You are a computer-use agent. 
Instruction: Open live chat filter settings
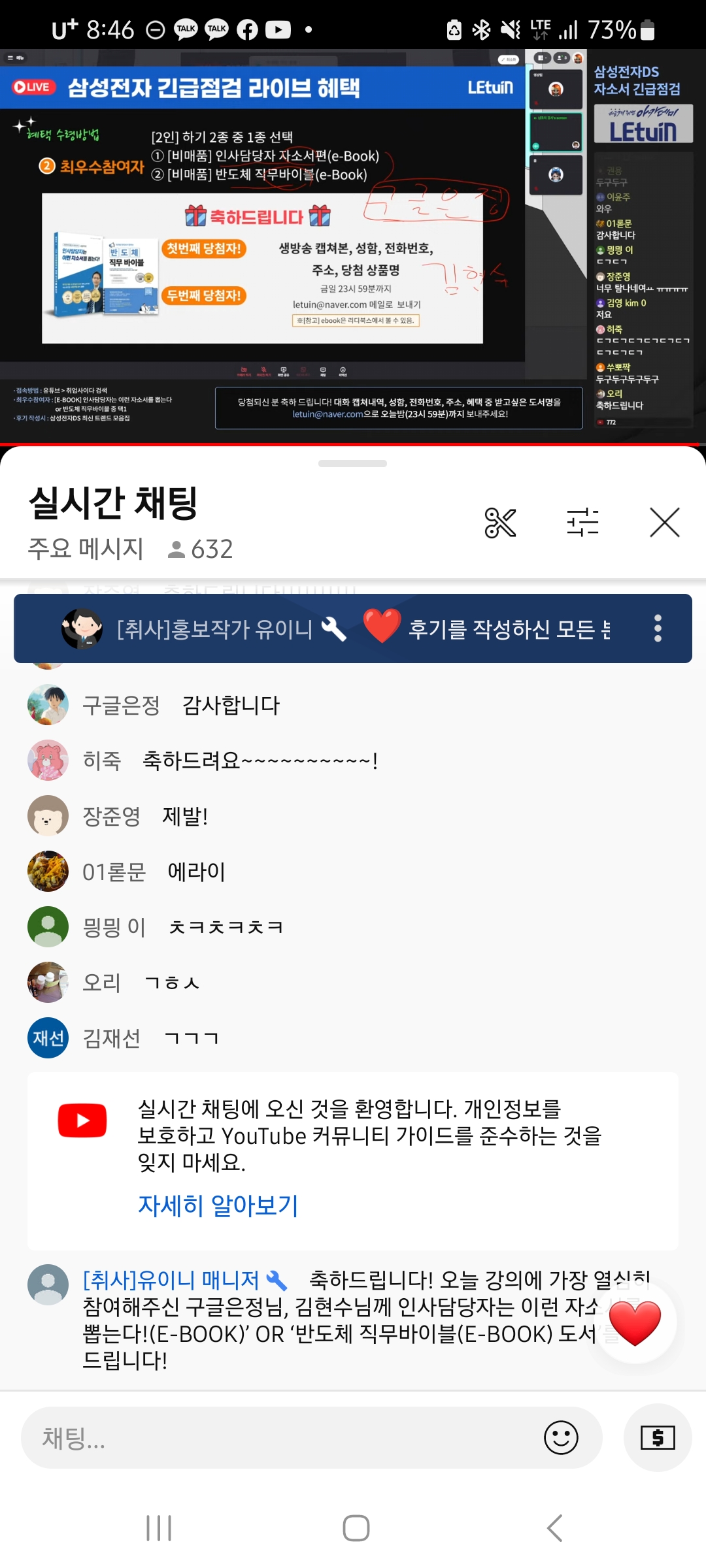pos(582,523)
